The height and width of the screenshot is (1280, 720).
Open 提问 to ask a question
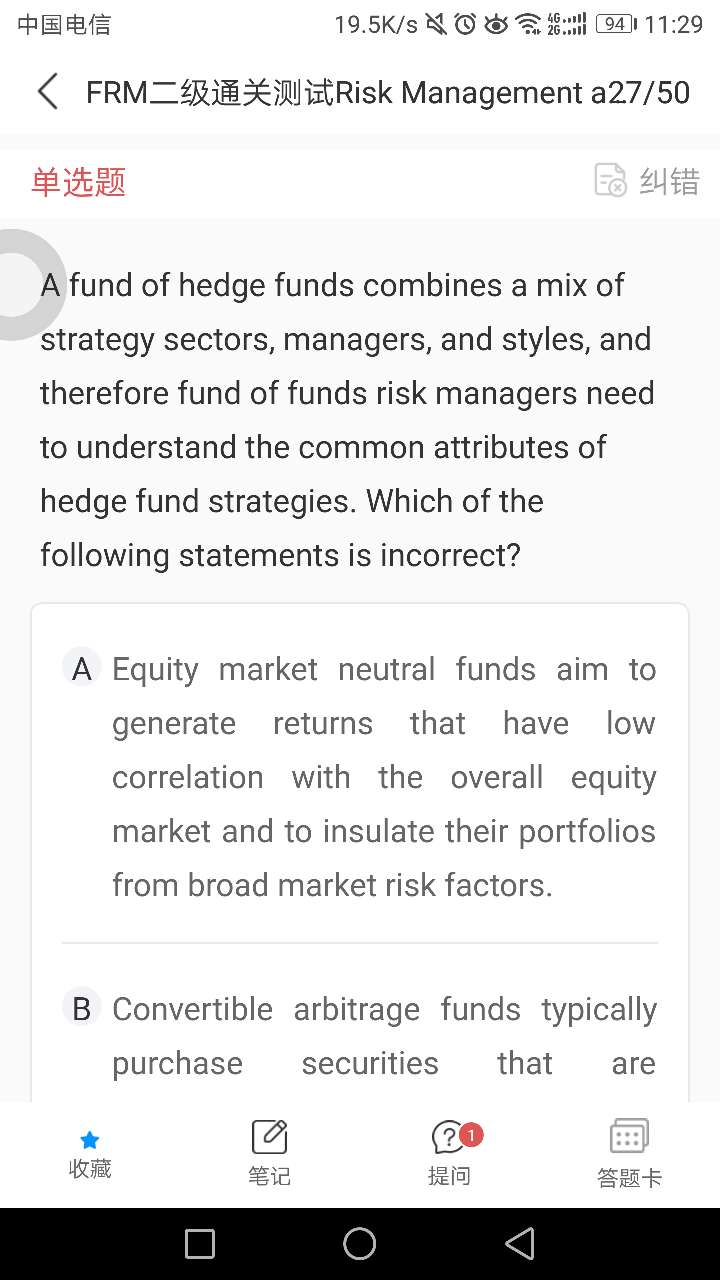450,1153
